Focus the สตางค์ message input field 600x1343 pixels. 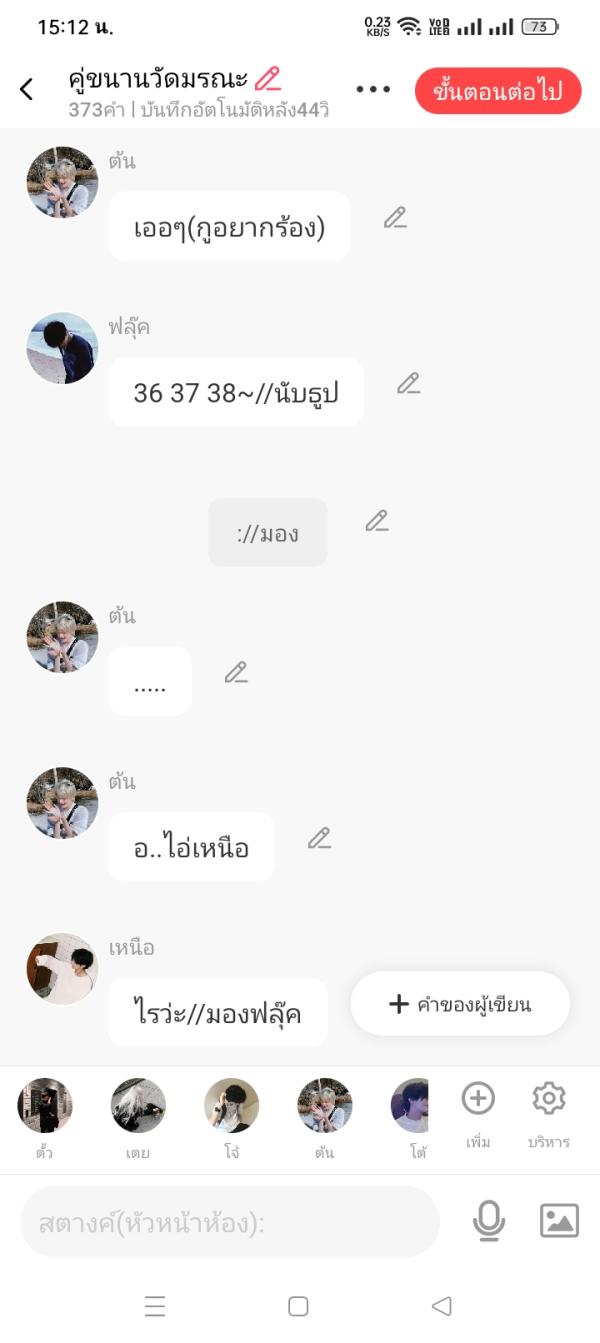click(230, 1222)
